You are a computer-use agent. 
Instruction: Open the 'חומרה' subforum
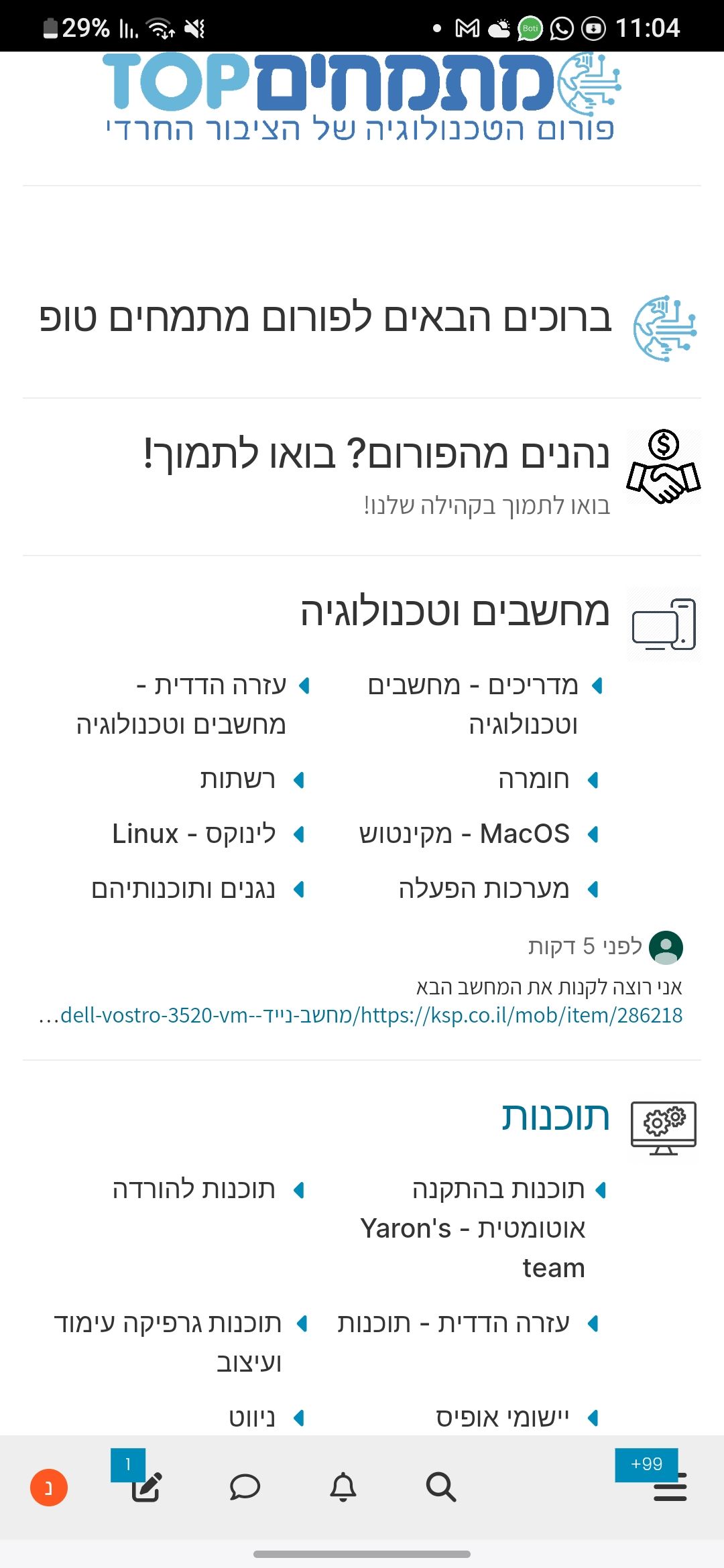click(x=534, y=779)
